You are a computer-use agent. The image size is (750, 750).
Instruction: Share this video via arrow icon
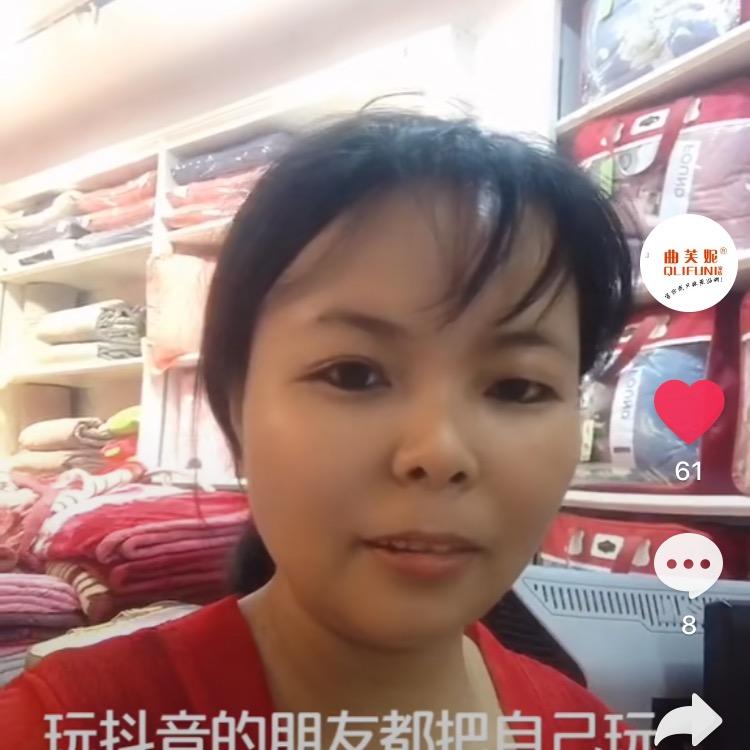pyautogui.click(x=688, y=721)
